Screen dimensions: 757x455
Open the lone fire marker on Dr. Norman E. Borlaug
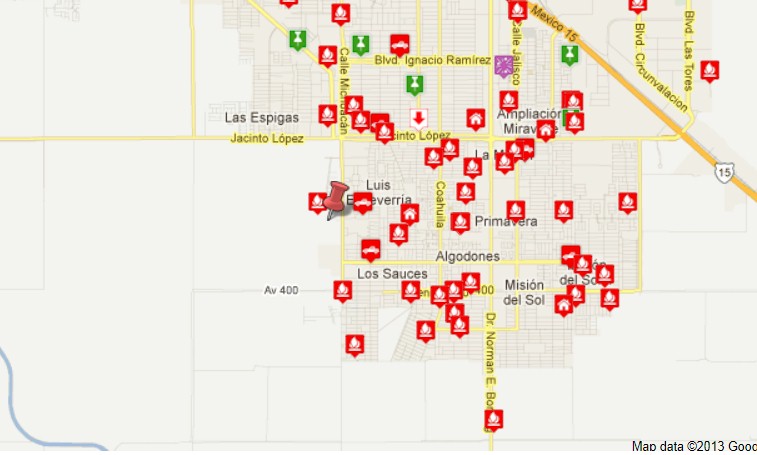pos(493,419)
